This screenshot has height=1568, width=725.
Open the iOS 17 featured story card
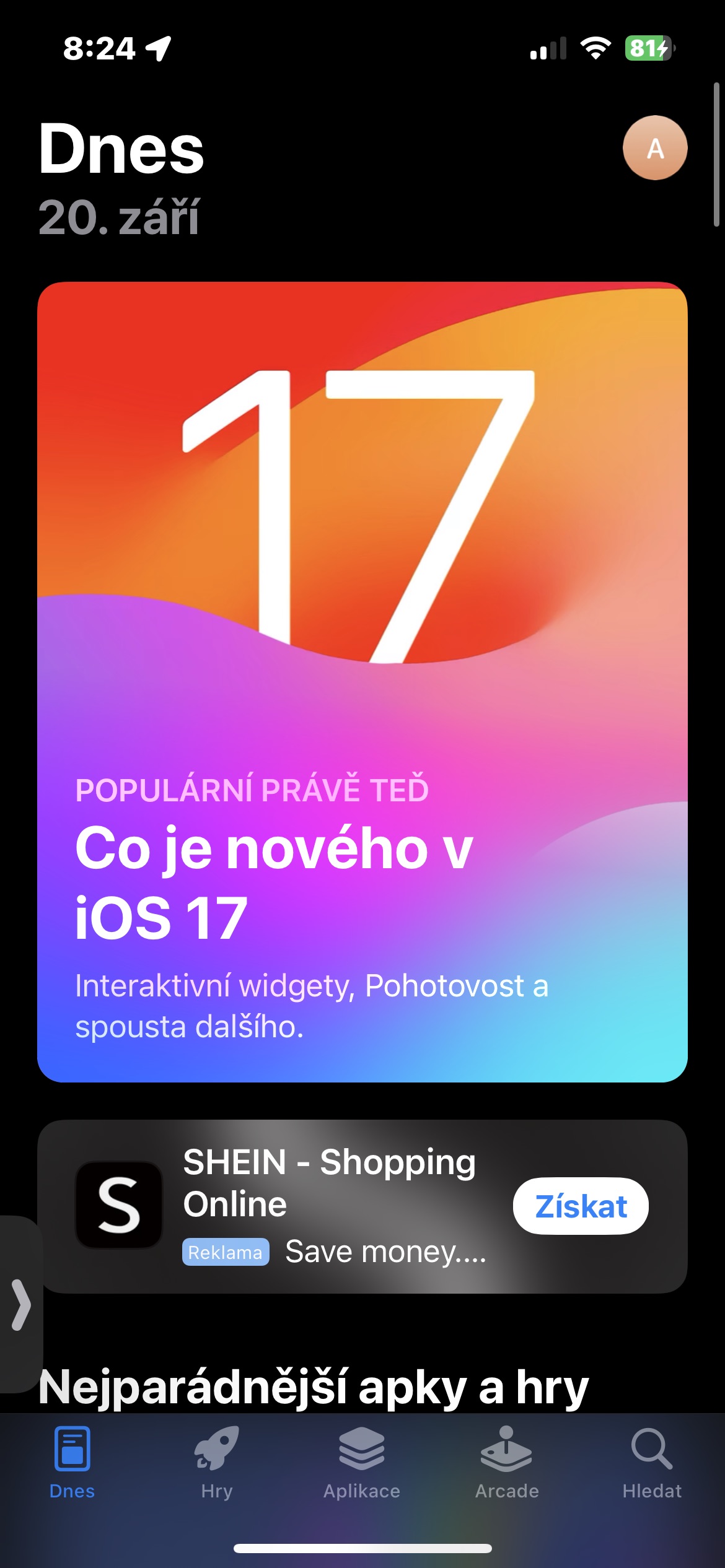pyautogui.click(x=362, y=682)
